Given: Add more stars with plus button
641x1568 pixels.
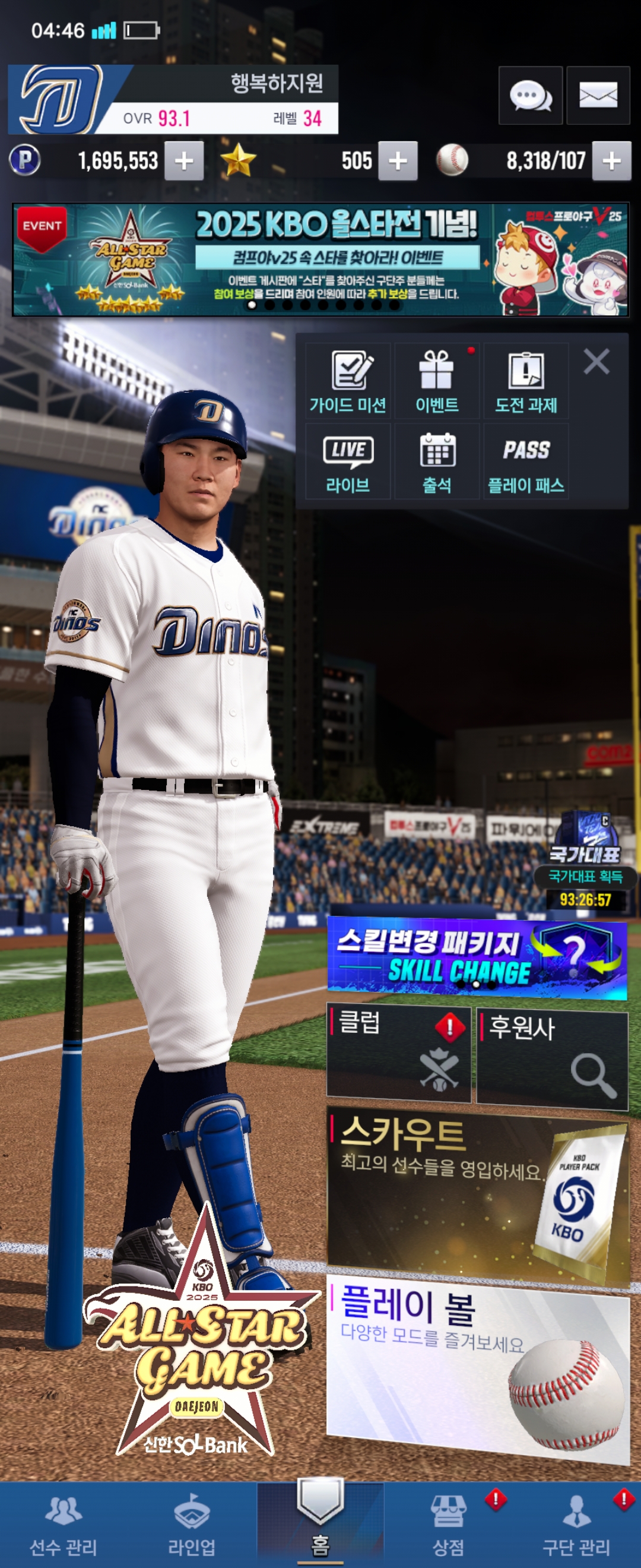Looking at the screenshot, I should [398, 162].
